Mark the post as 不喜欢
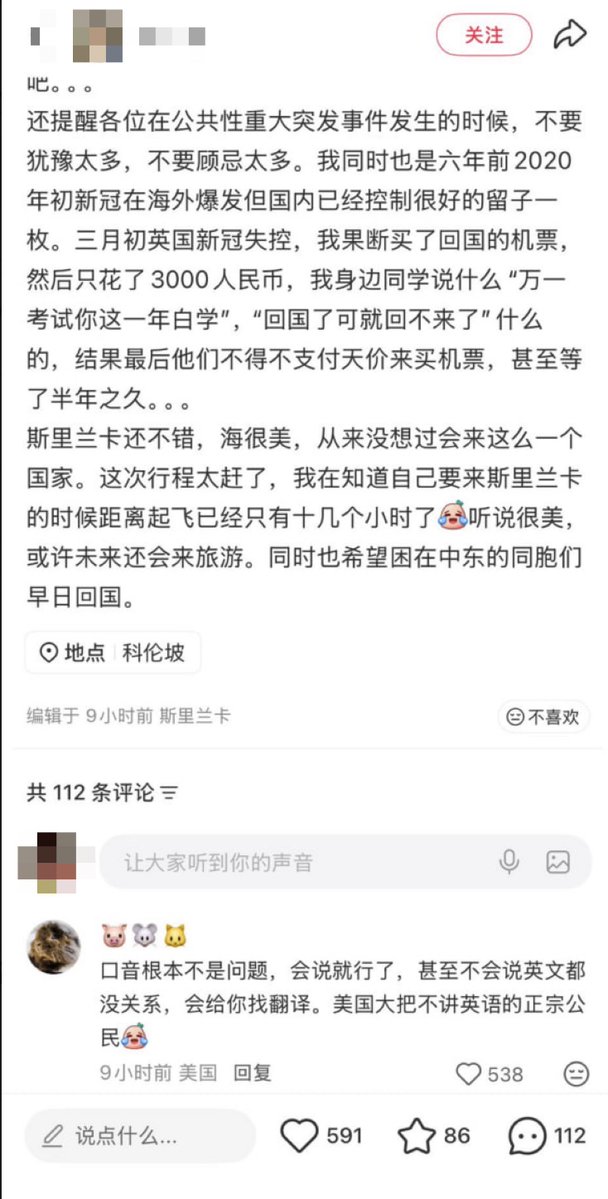This screenshot has height=1199, width=608. coord(543,716)
